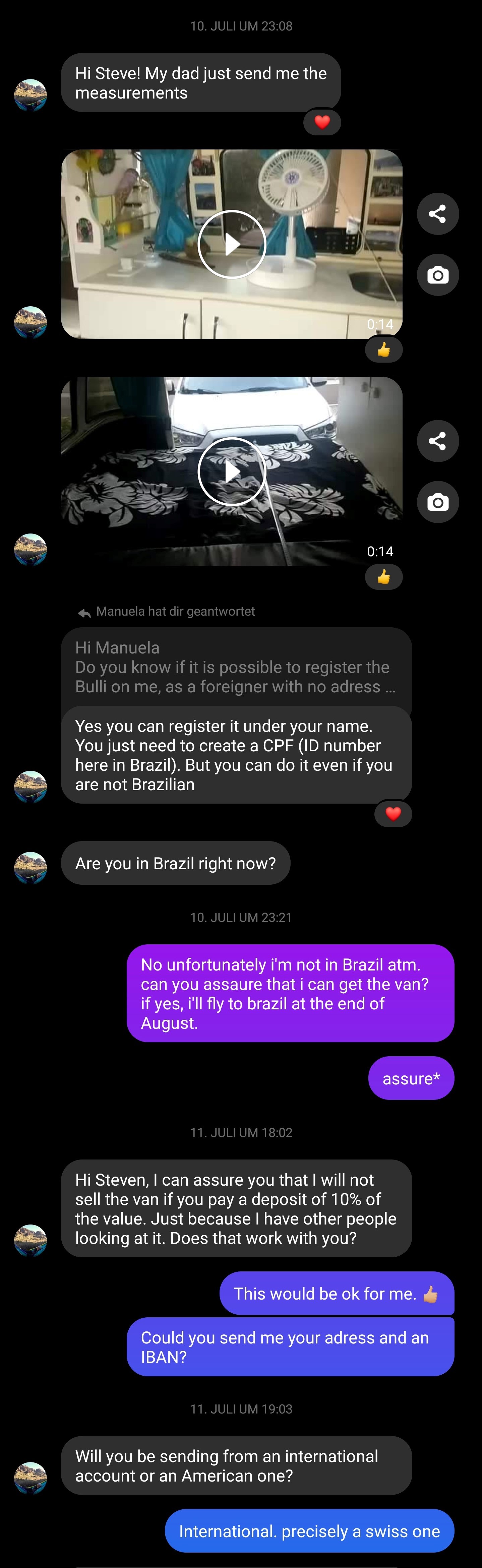View the thumbs-up reaction under the bed video
Viewport: 482px width, 1568px height.
(383, 577)
